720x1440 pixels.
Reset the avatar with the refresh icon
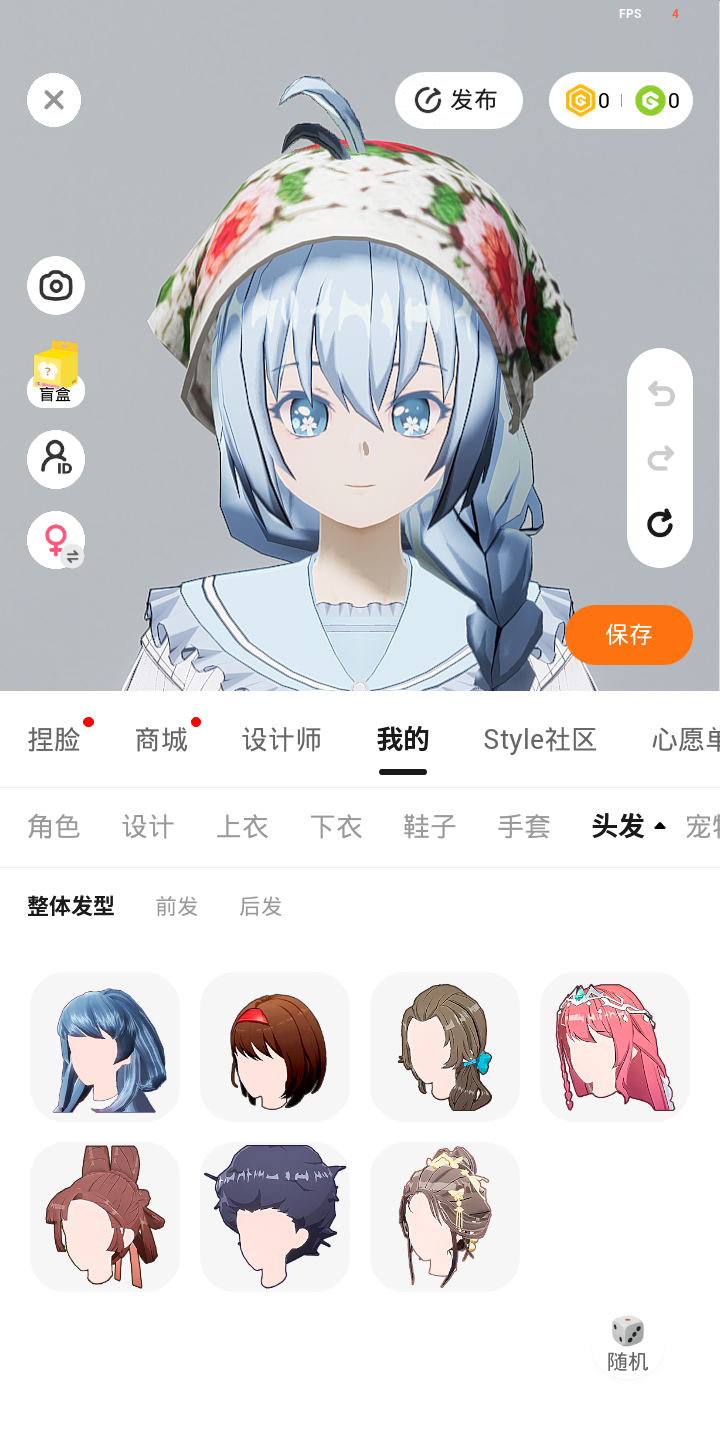pyautogui.click(x=660, y=523)
